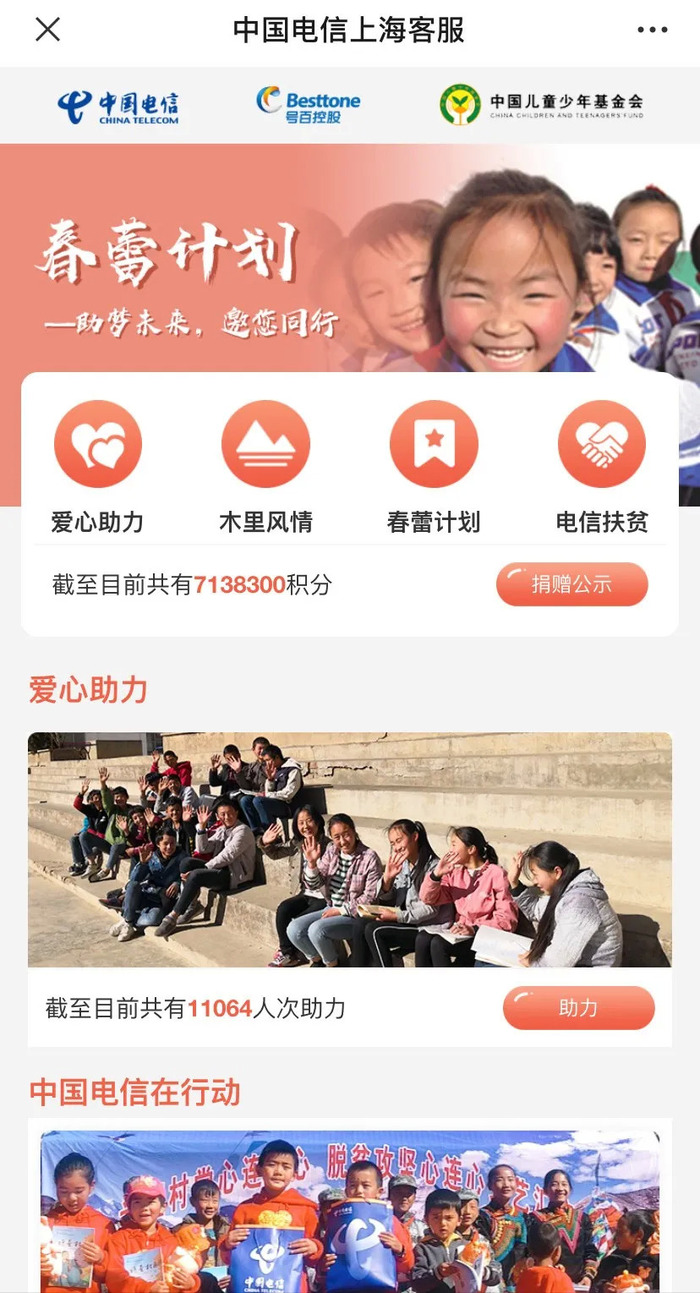Close the 中国电信上海客服 page
This screenshot has width=700, height=1293.
tap(47, 30)
